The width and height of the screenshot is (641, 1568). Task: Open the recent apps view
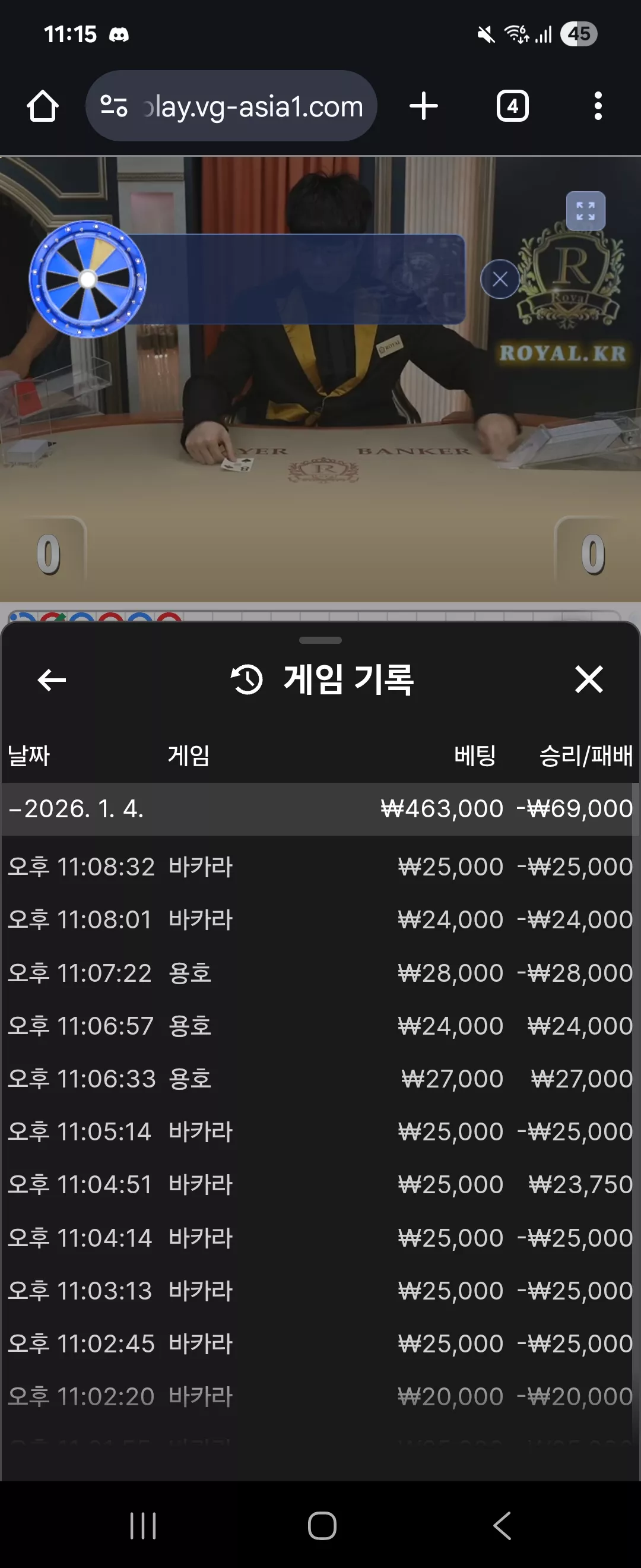[x=143, y=1525]
